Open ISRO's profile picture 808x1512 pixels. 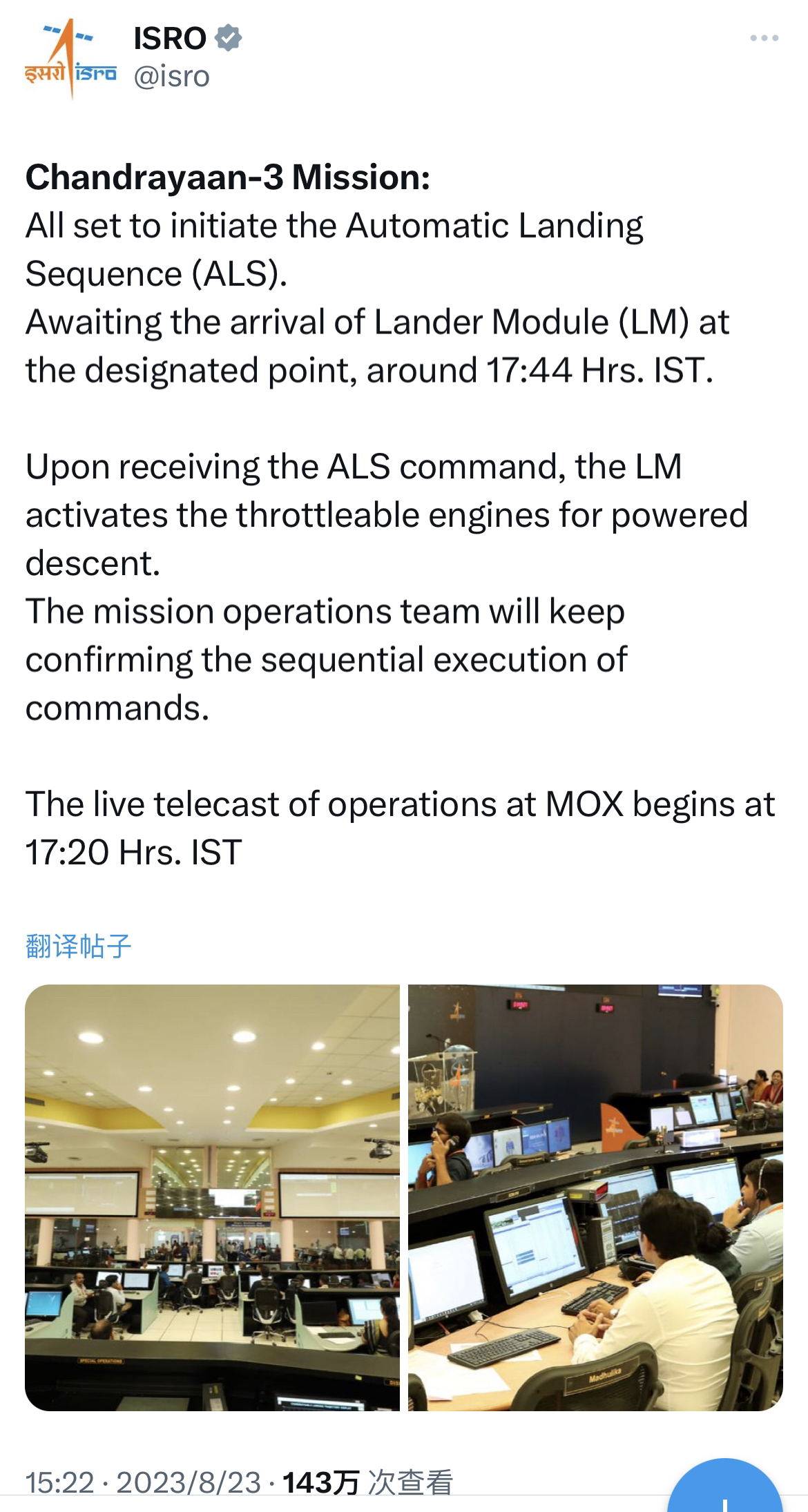coord(70,59)
